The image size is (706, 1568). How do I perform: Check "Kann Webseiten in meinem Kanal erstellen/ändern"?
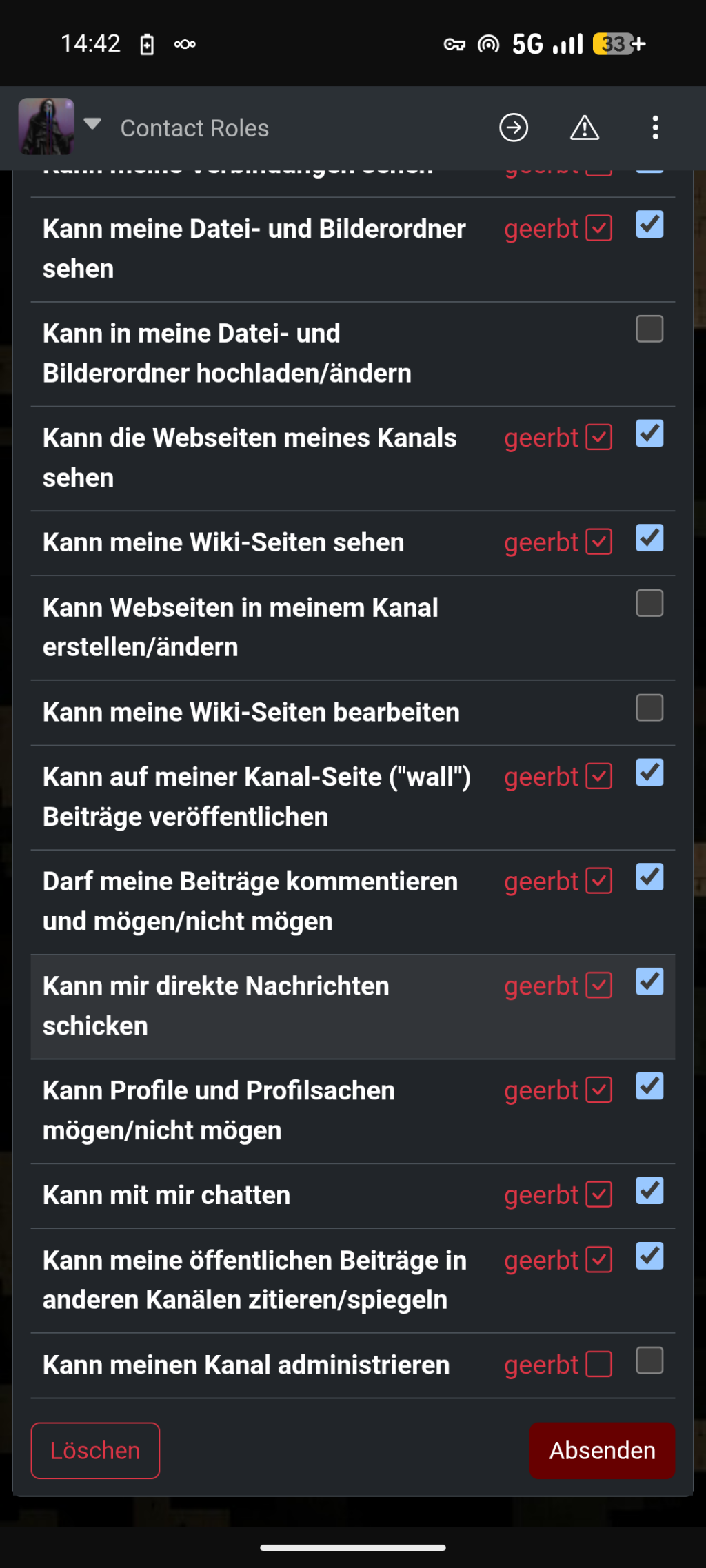click(x=649, y=603)
